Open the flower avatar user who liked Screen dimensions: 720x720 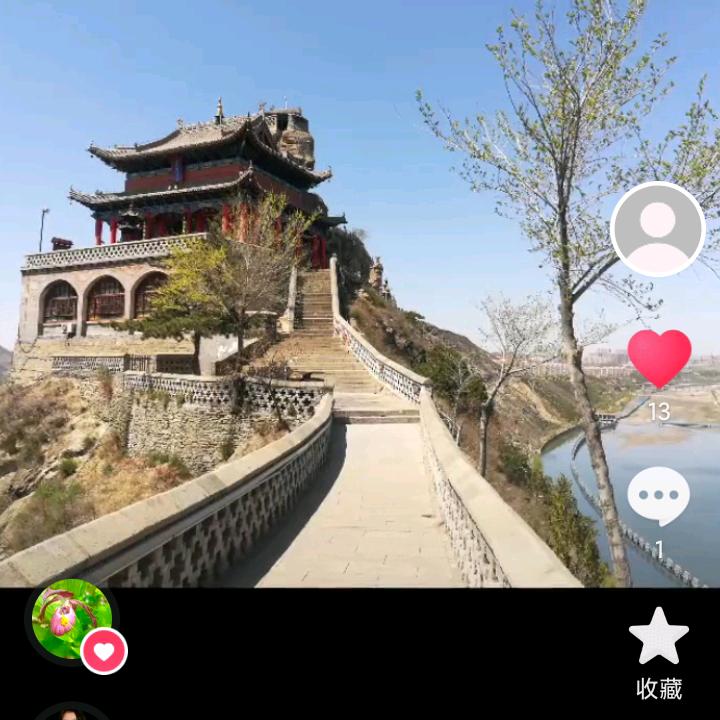[x=71, y=619]
